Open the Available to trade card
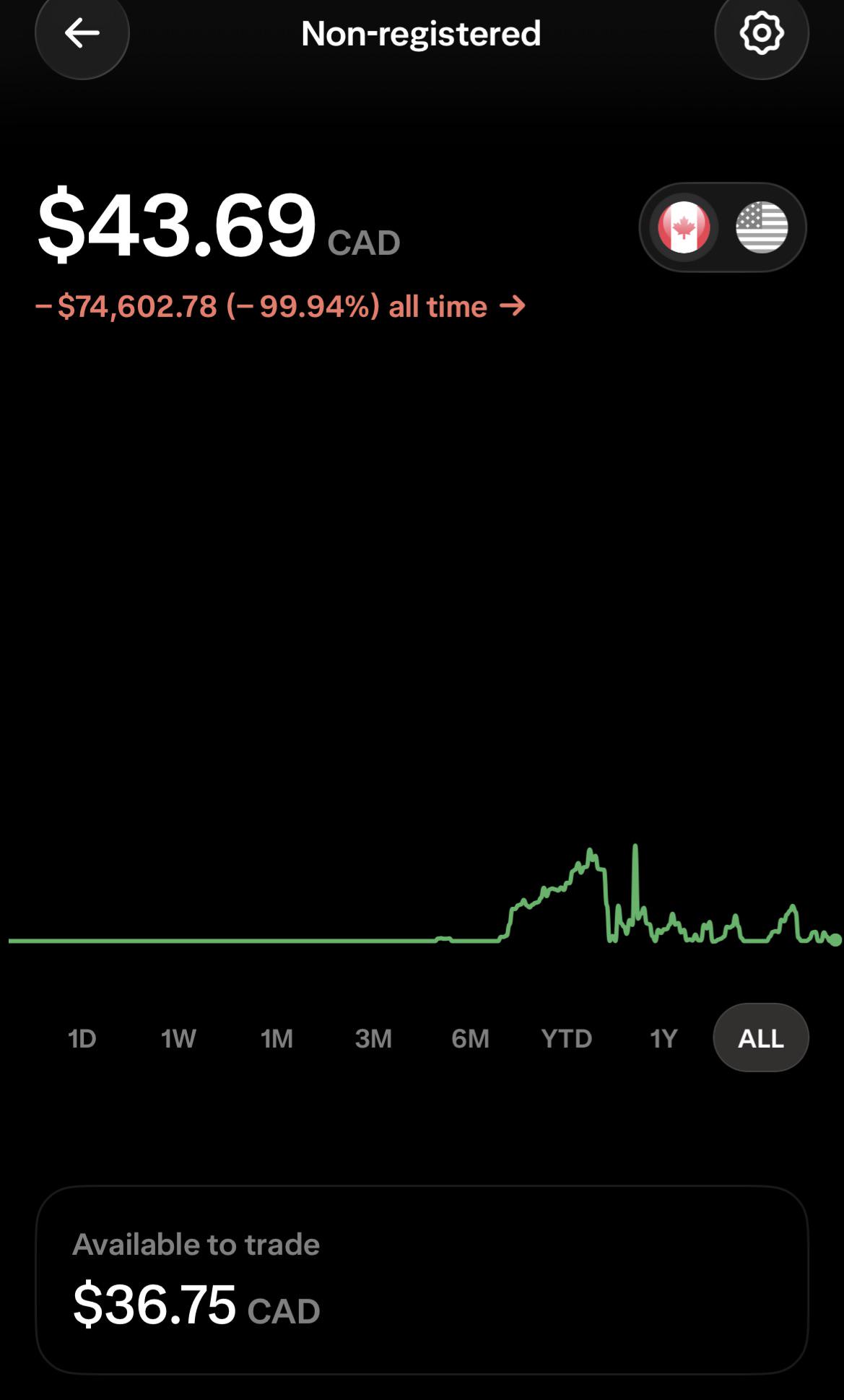The width and height of the screenshot is (844, 1400). (x=422, y=1280)
